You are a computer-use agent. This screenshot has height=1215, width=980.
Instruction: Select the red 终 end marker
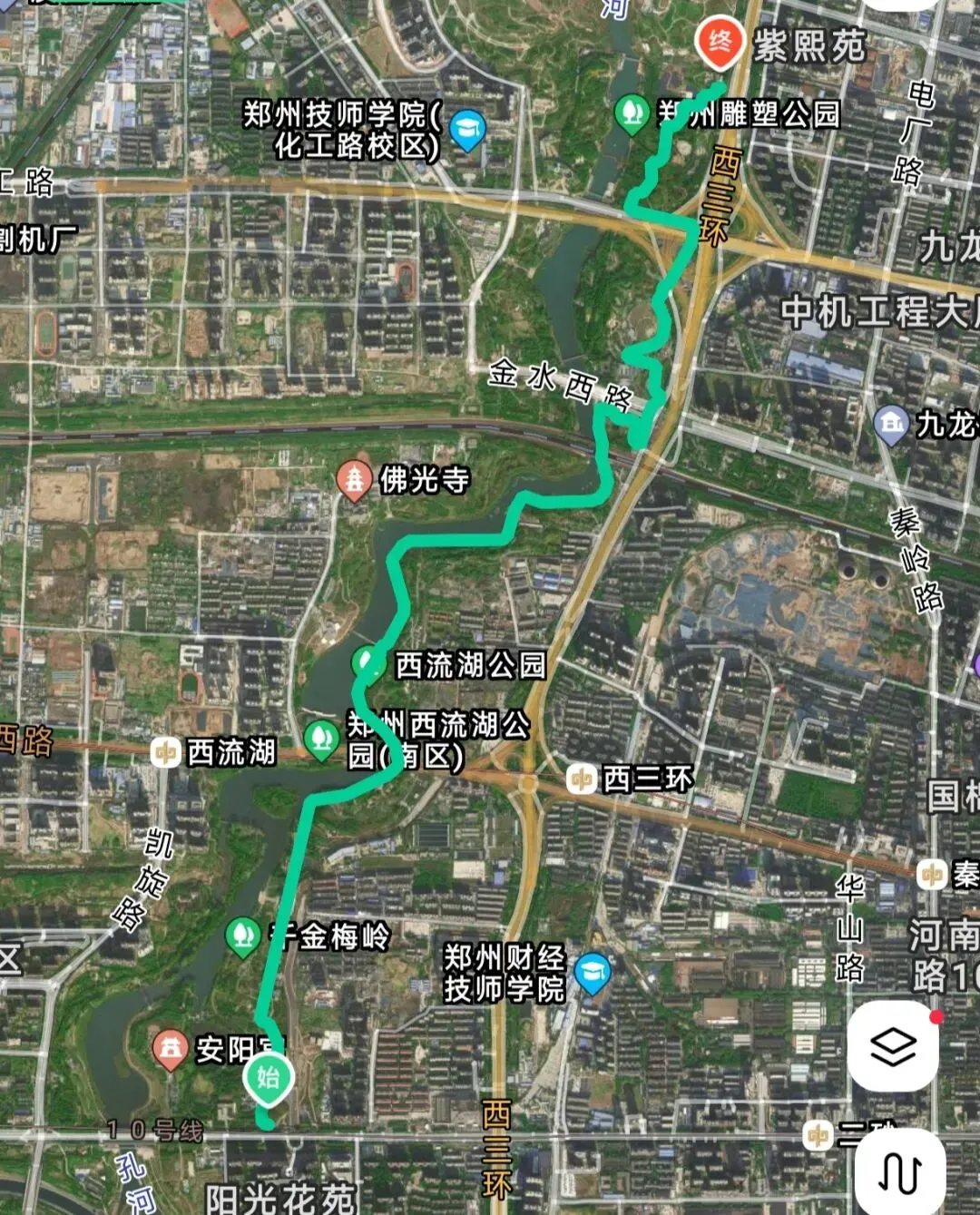[x=720, y=44]
